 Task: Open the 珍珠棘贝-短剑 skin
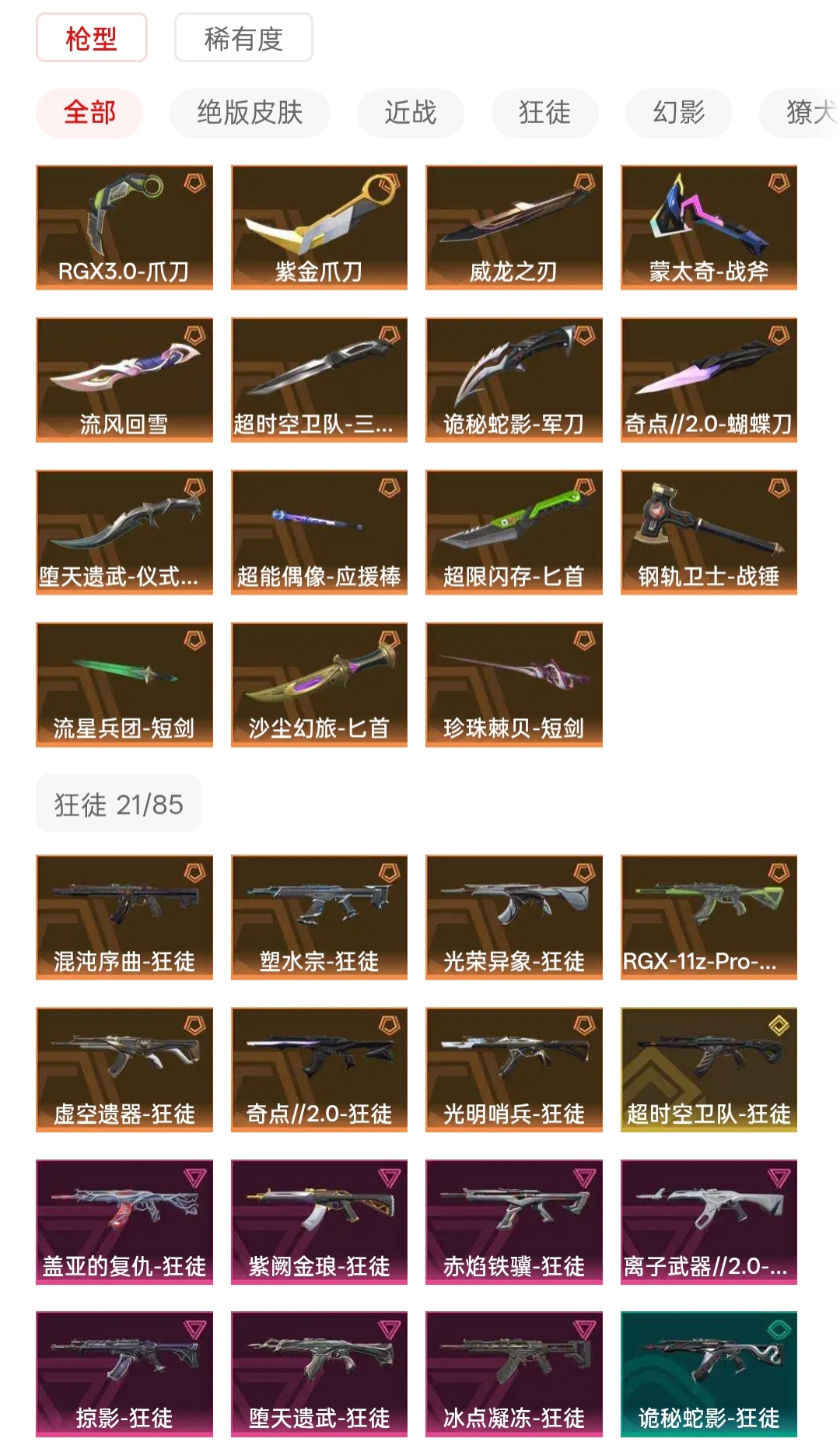coord(514,685)
